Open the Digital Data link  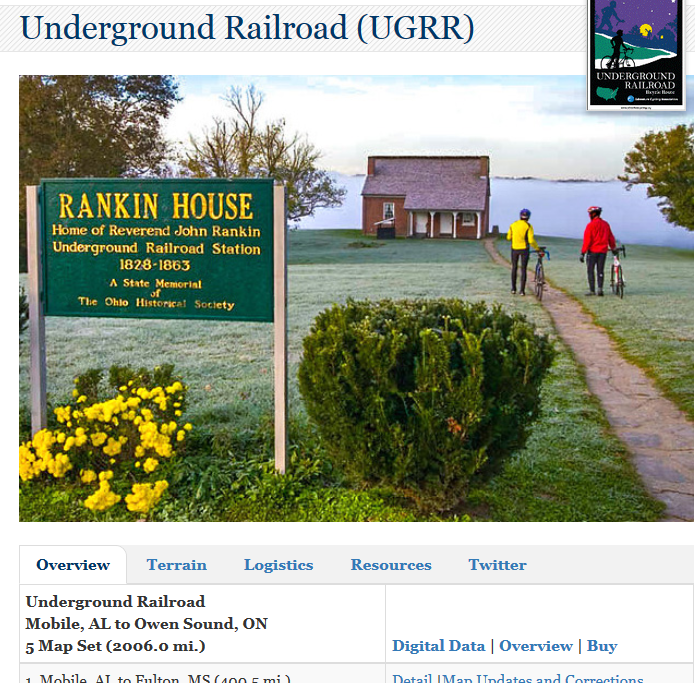coord(438,646)
